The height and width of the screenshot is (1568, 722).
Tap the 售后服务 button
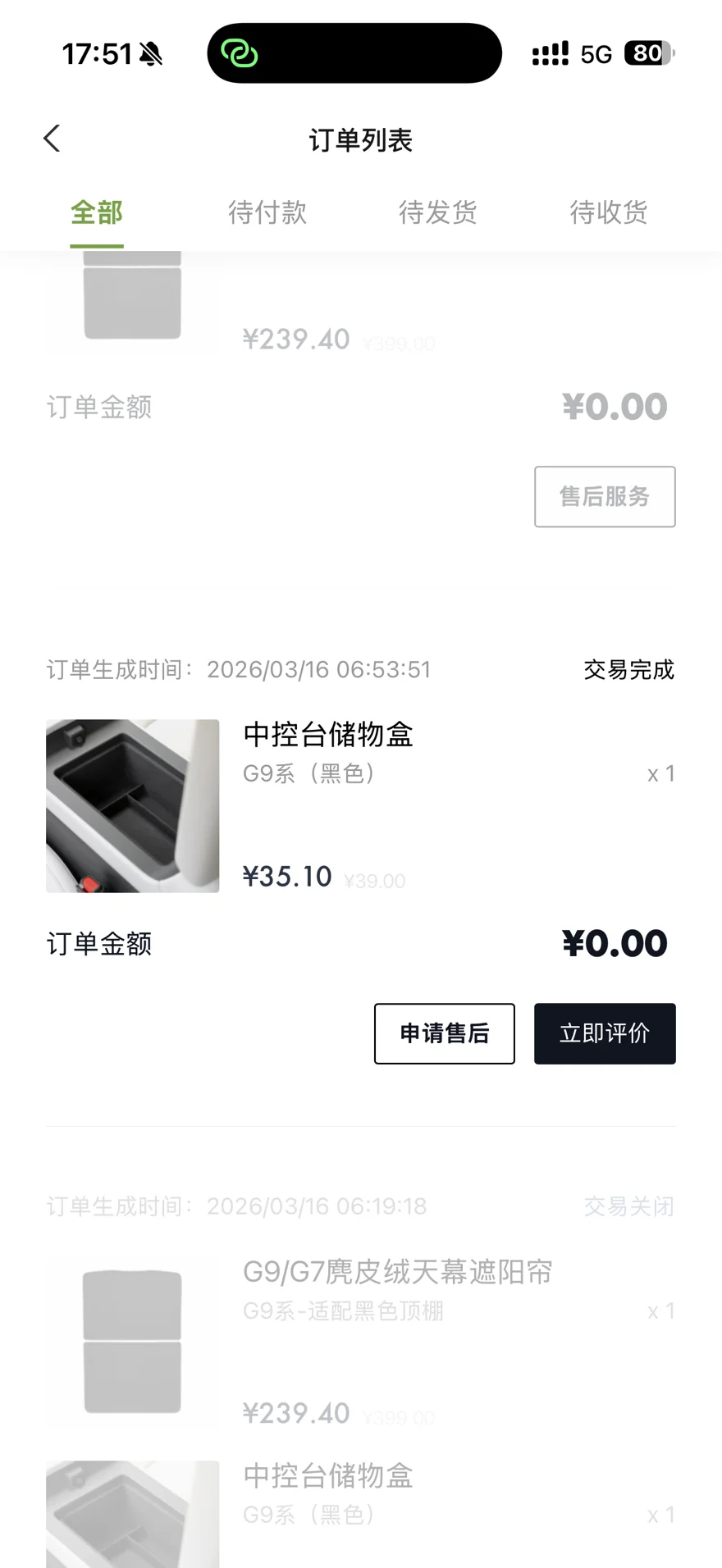pos(605,497)
